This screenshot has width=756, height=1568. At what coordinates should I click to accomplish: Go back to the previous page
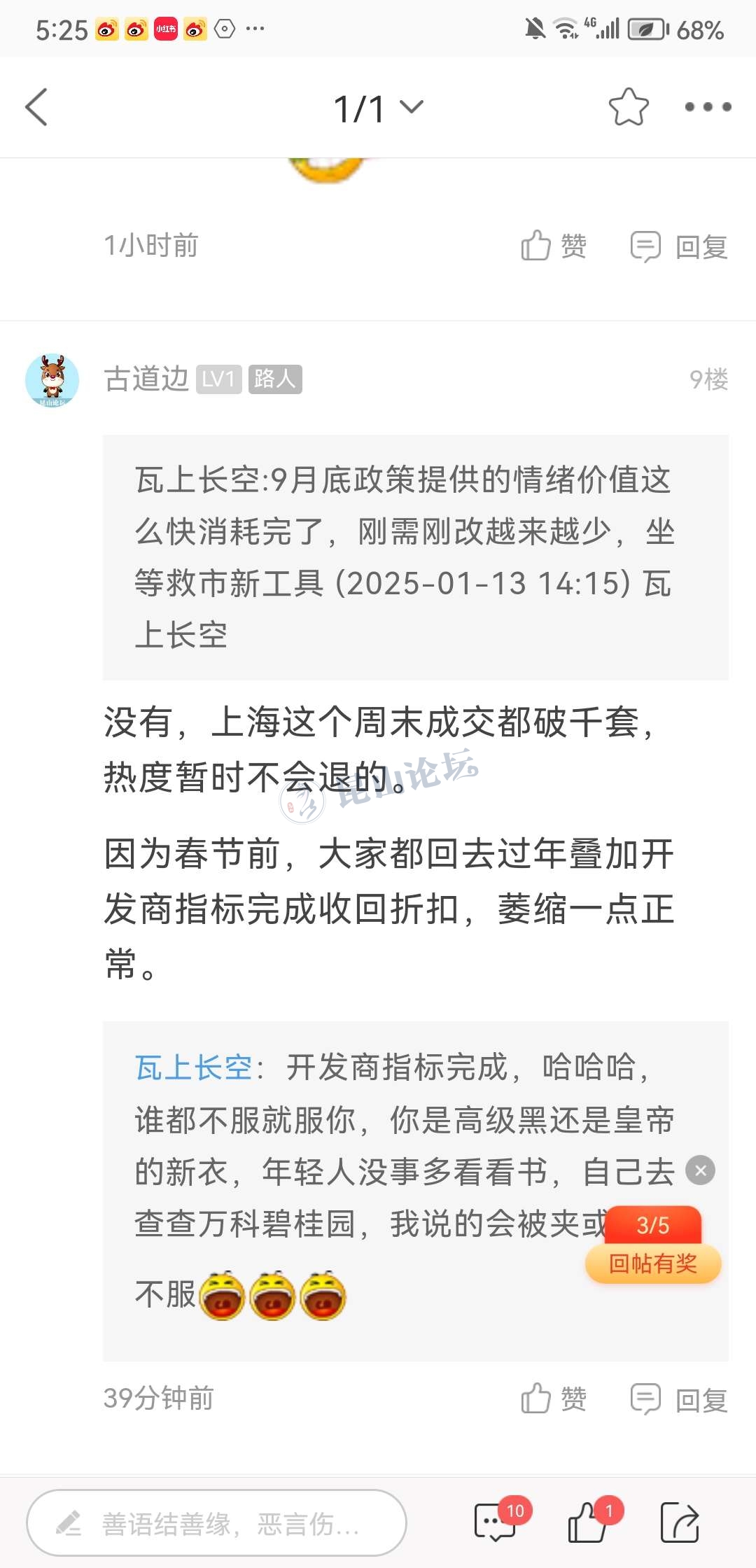point(36,107)
